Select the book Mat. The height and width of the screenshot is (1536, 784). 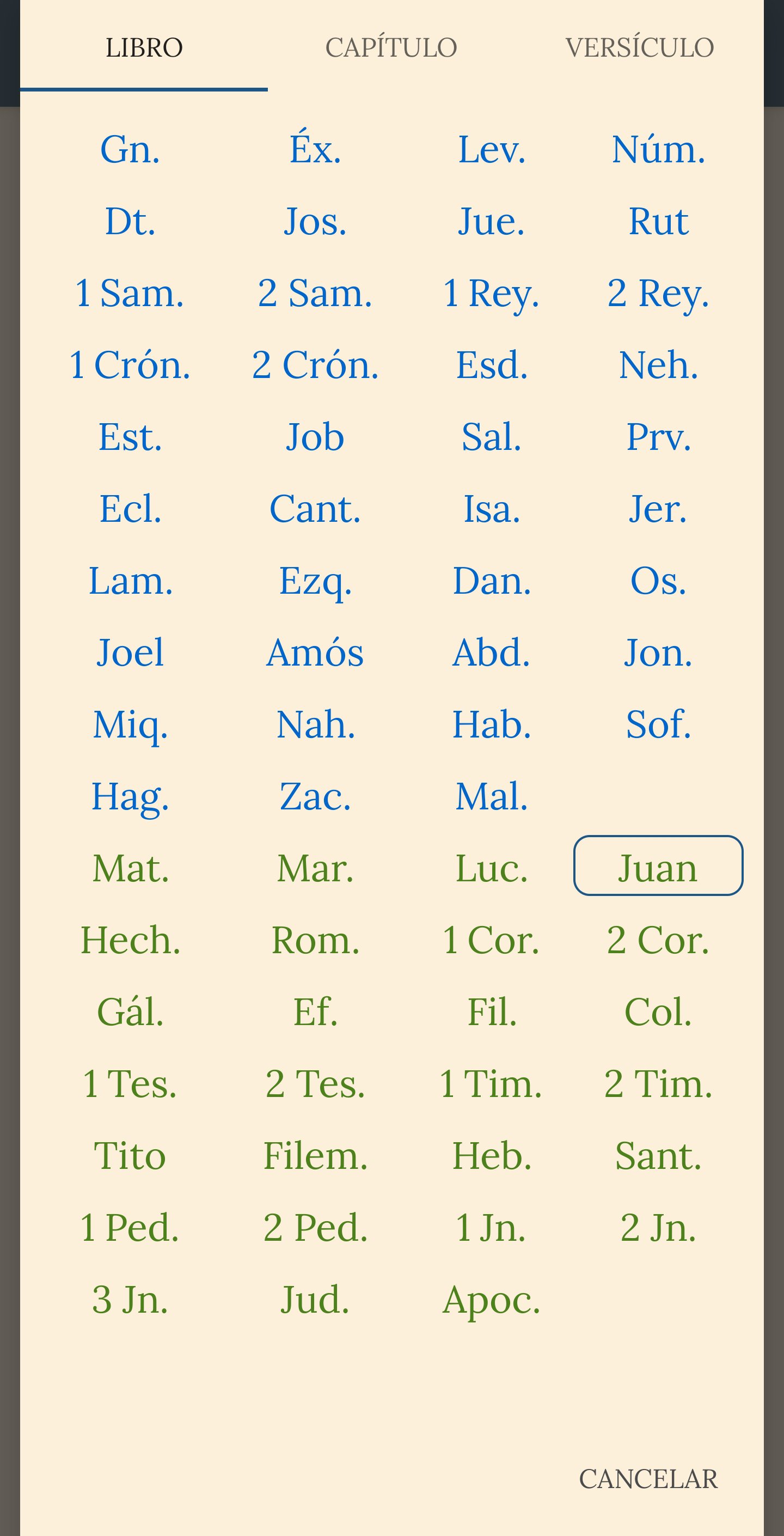coord(130,868)
